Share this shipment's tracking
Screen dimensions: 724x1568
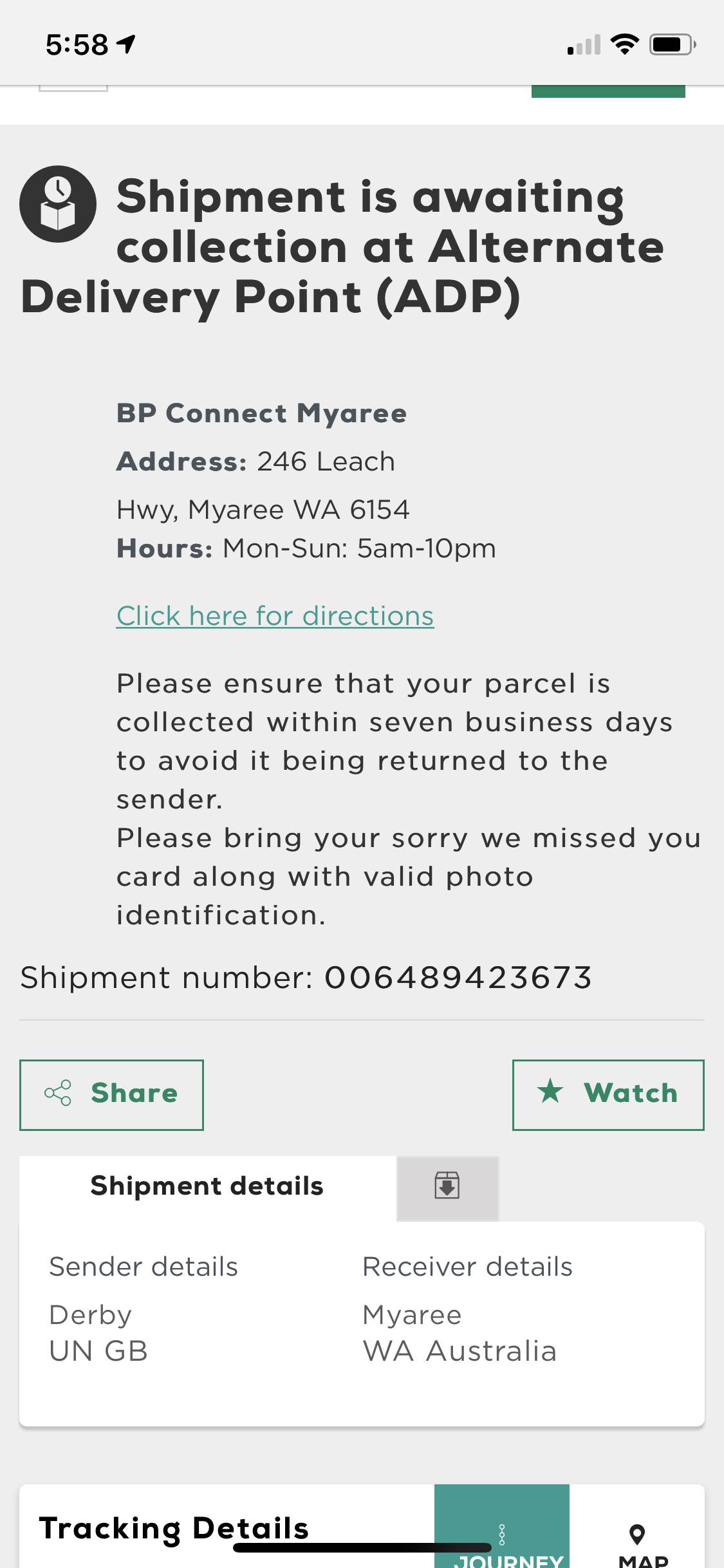(111, 1094)
